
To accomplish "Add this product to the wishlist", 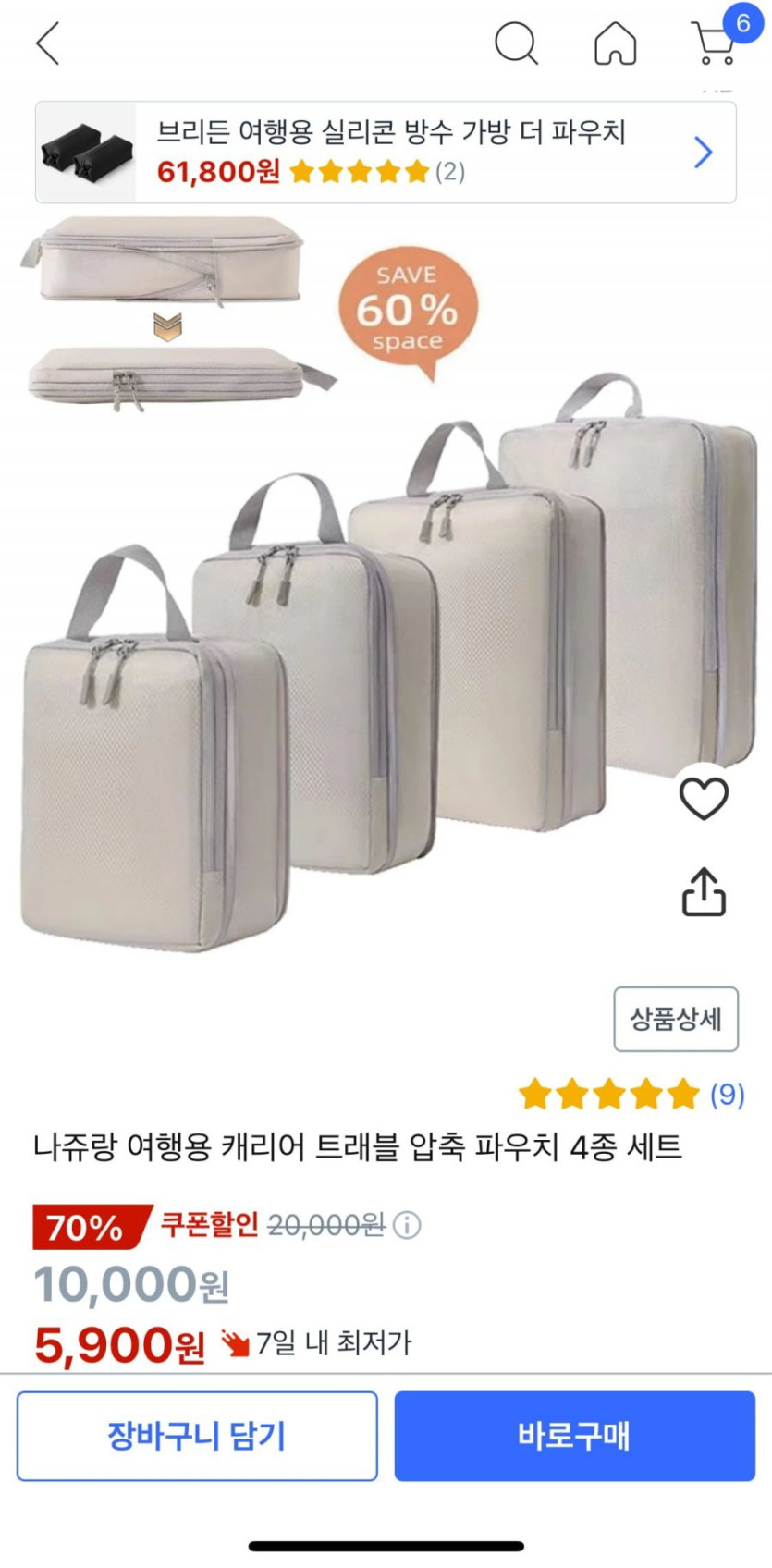I will 704,799.
